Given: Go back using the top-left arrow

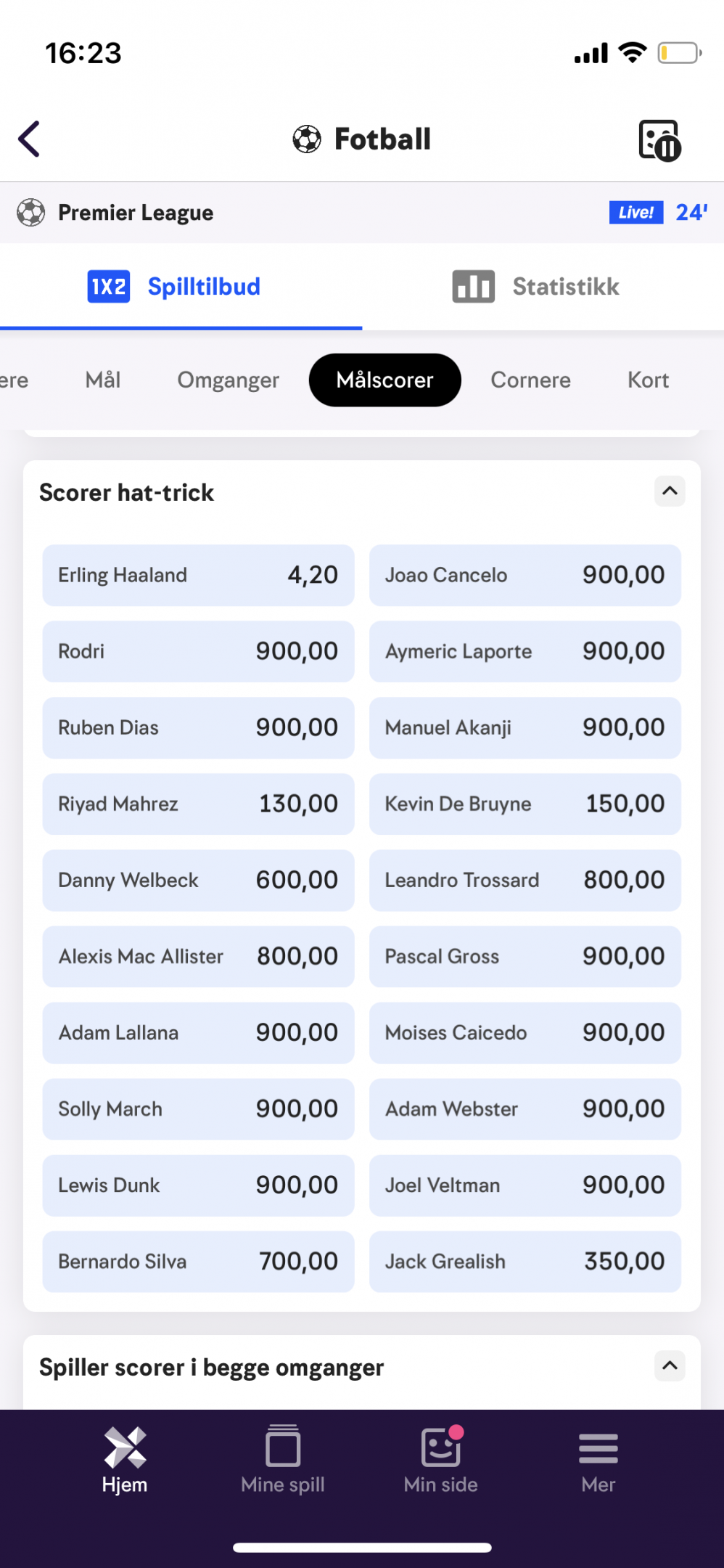Looking at the screenshot, I should [x=29, y=139].
